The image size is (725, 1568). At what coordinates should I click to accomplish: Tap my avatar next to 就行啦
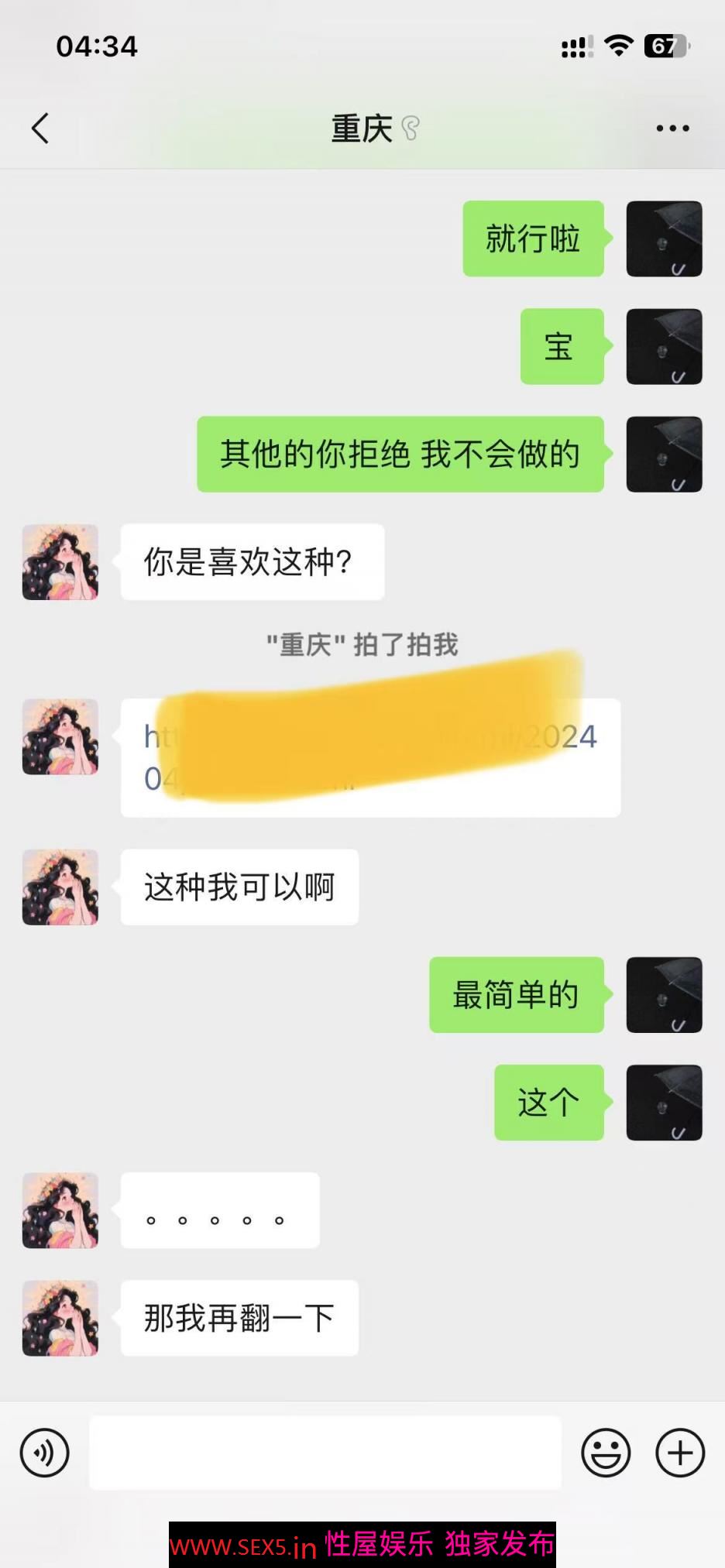664,238
